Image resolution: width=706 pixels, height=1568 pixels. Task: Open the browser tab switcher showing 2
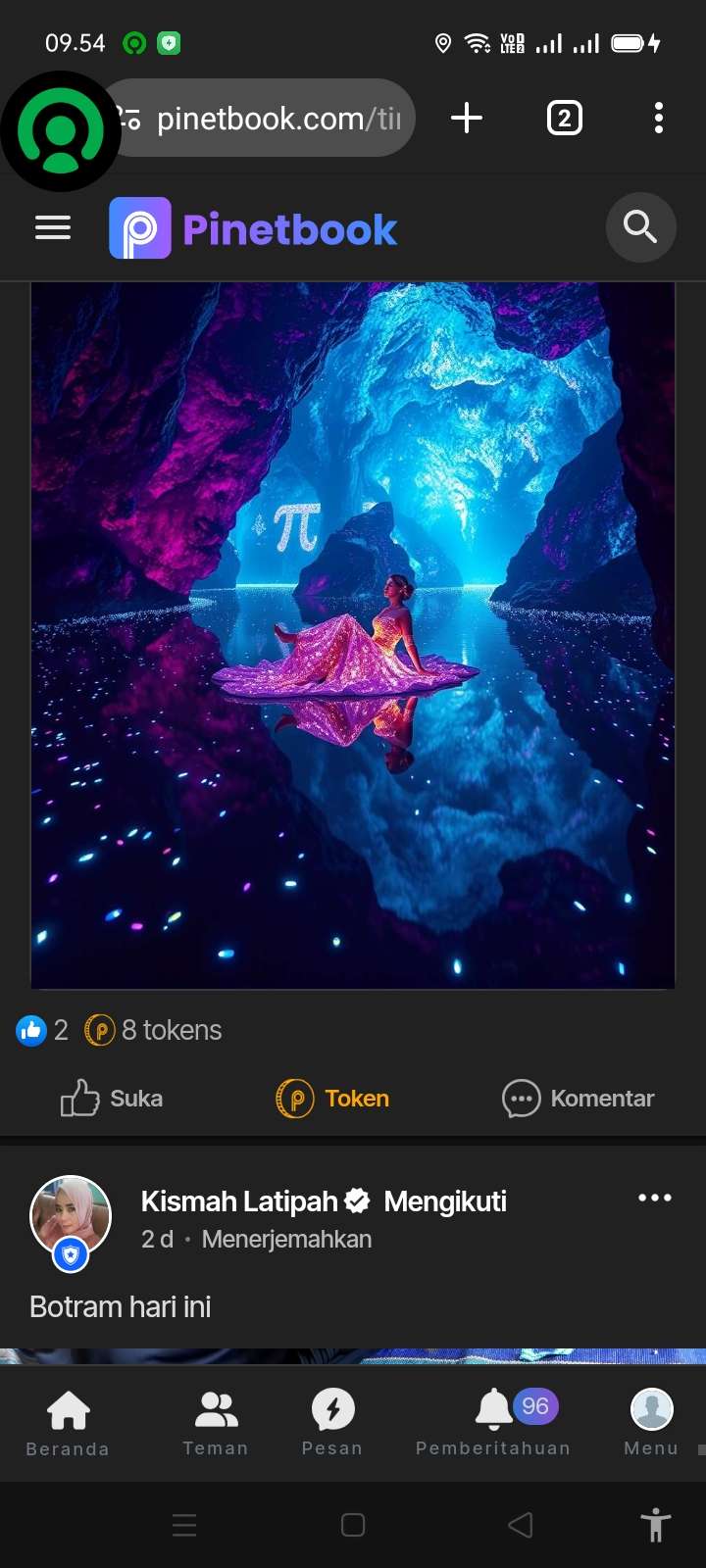point(564,118)
